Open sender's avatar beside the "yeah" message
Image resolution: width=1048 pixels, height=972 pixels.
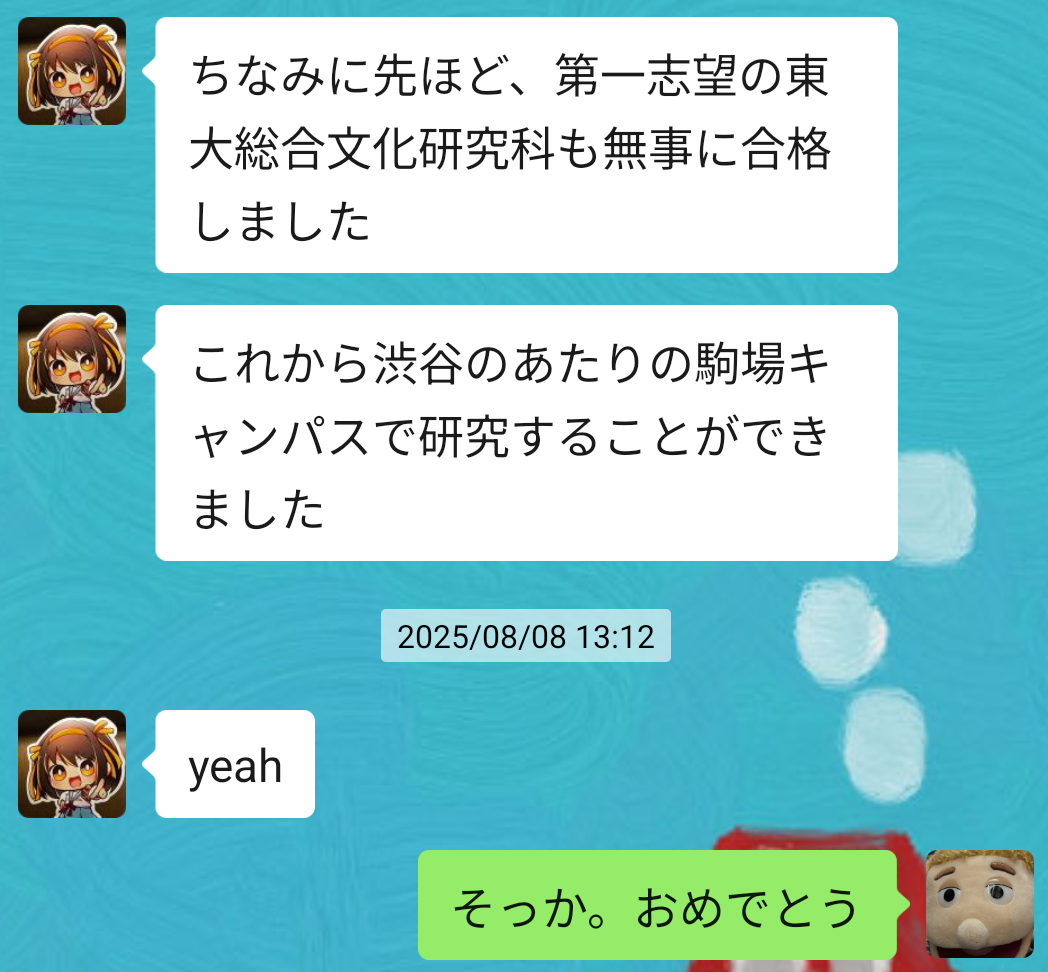(x=72, y=764)
